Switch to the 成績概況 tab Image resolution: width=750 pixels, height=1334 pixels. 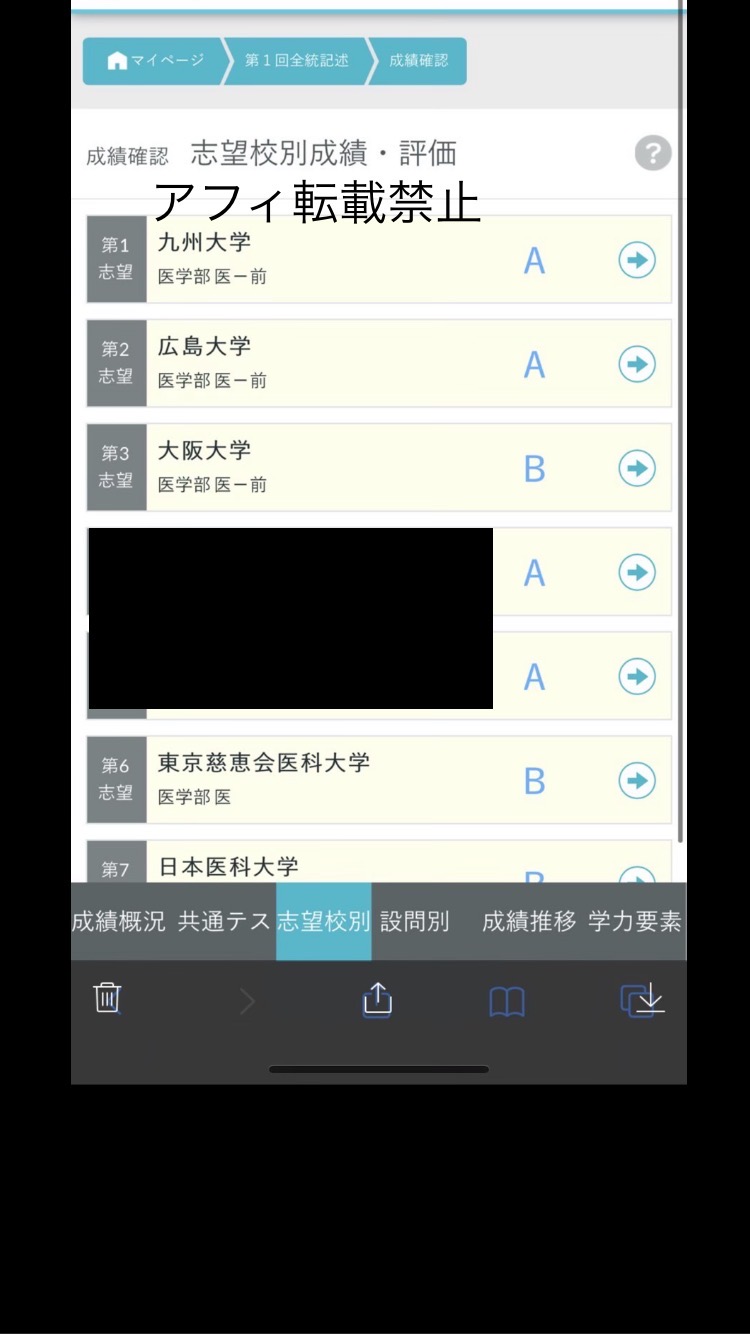[x=119, y=922]
